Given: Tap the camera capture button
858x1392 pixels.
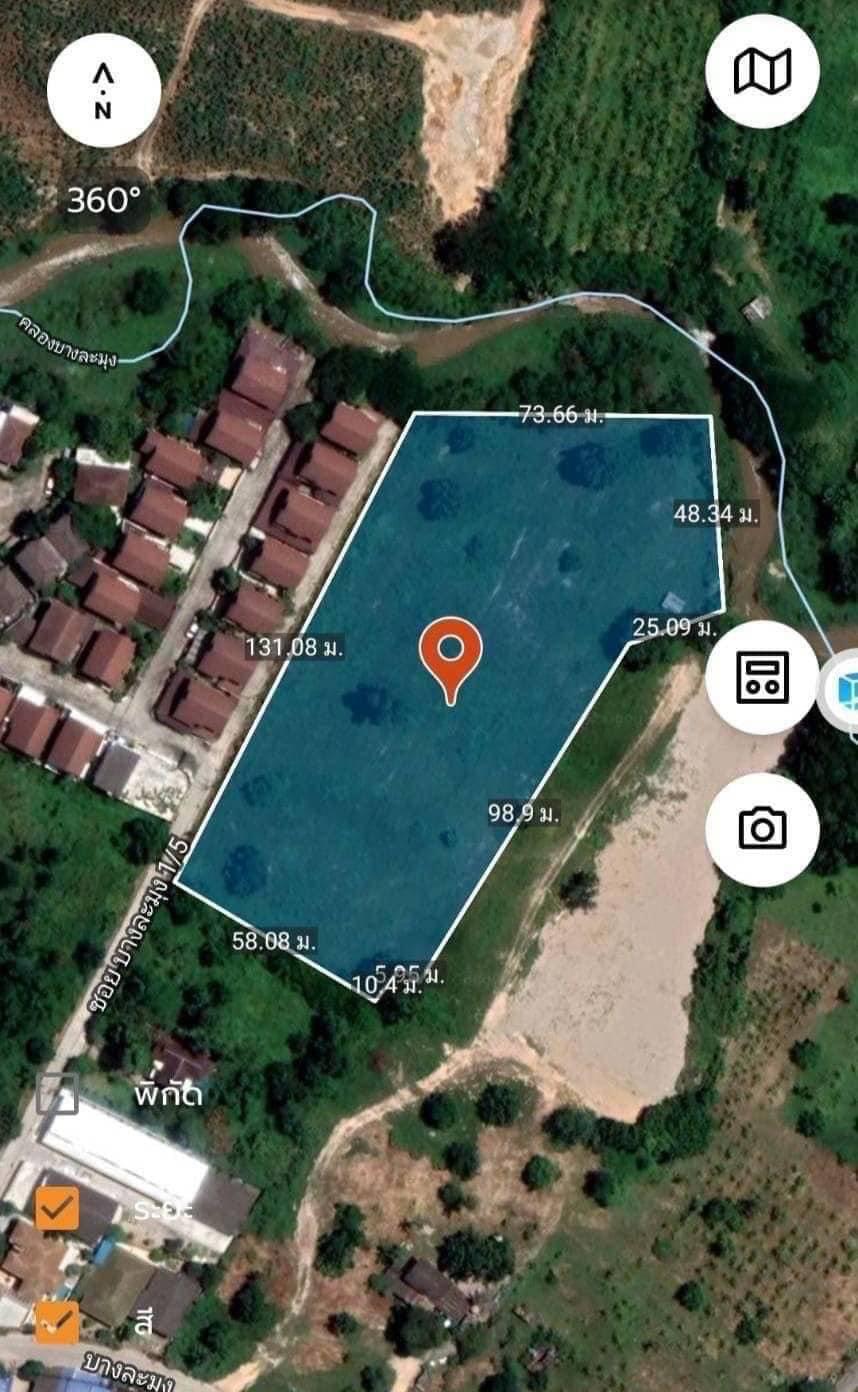Looking at the screenshot, I should tap(762, 829).
